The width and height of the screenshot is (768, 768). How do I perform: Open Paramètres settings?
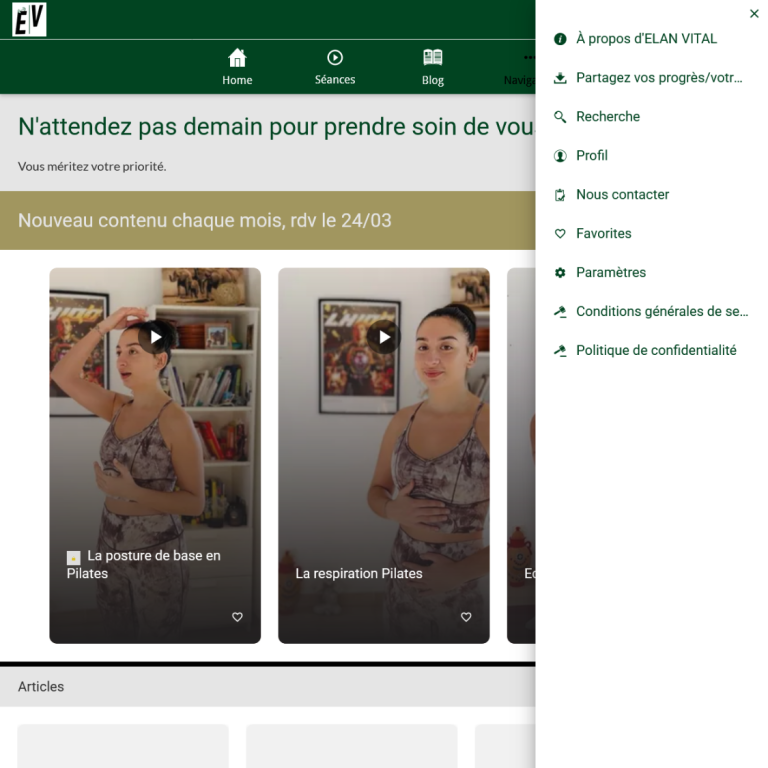[610, 273]
